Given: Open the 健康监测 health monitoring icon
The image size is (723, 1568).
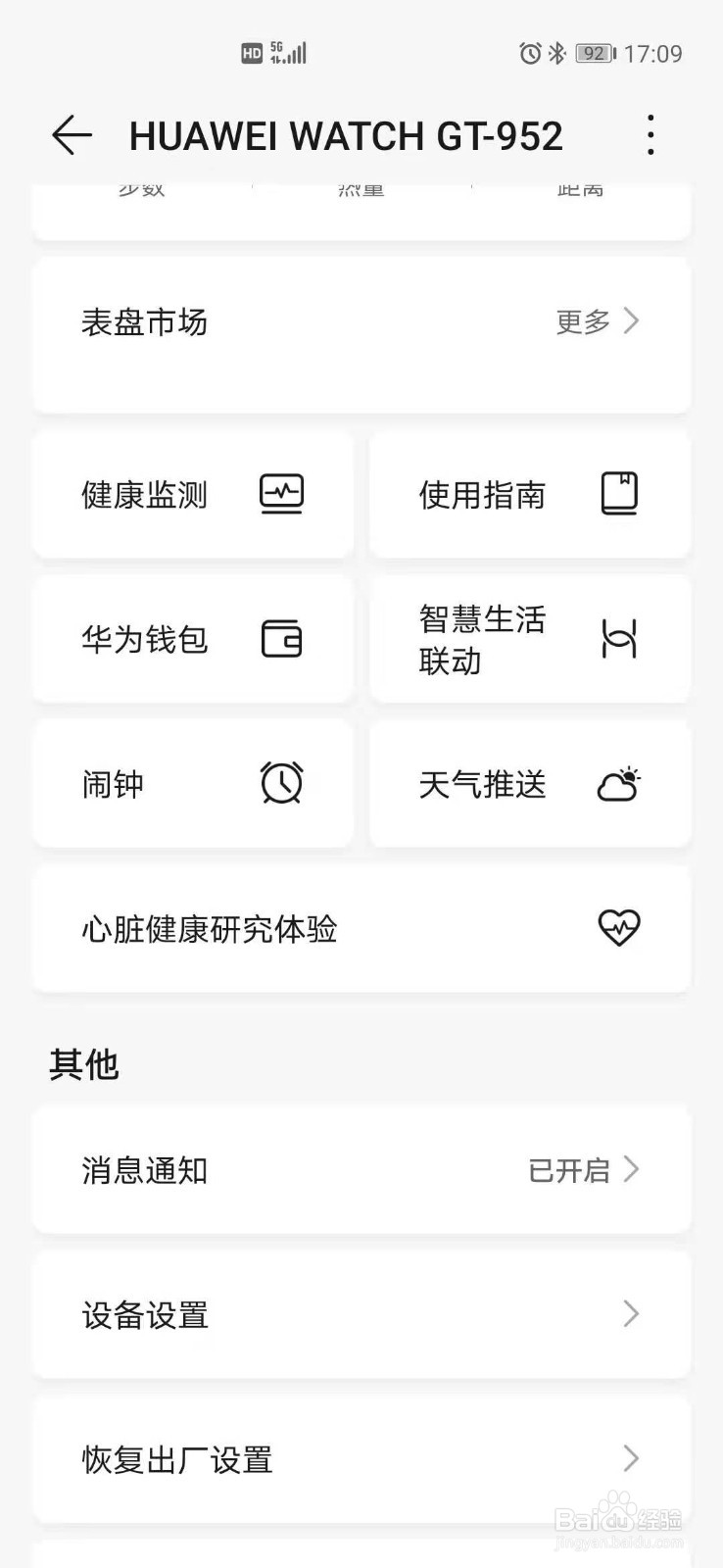Looking at the screenshot, I should pos(282,494).
